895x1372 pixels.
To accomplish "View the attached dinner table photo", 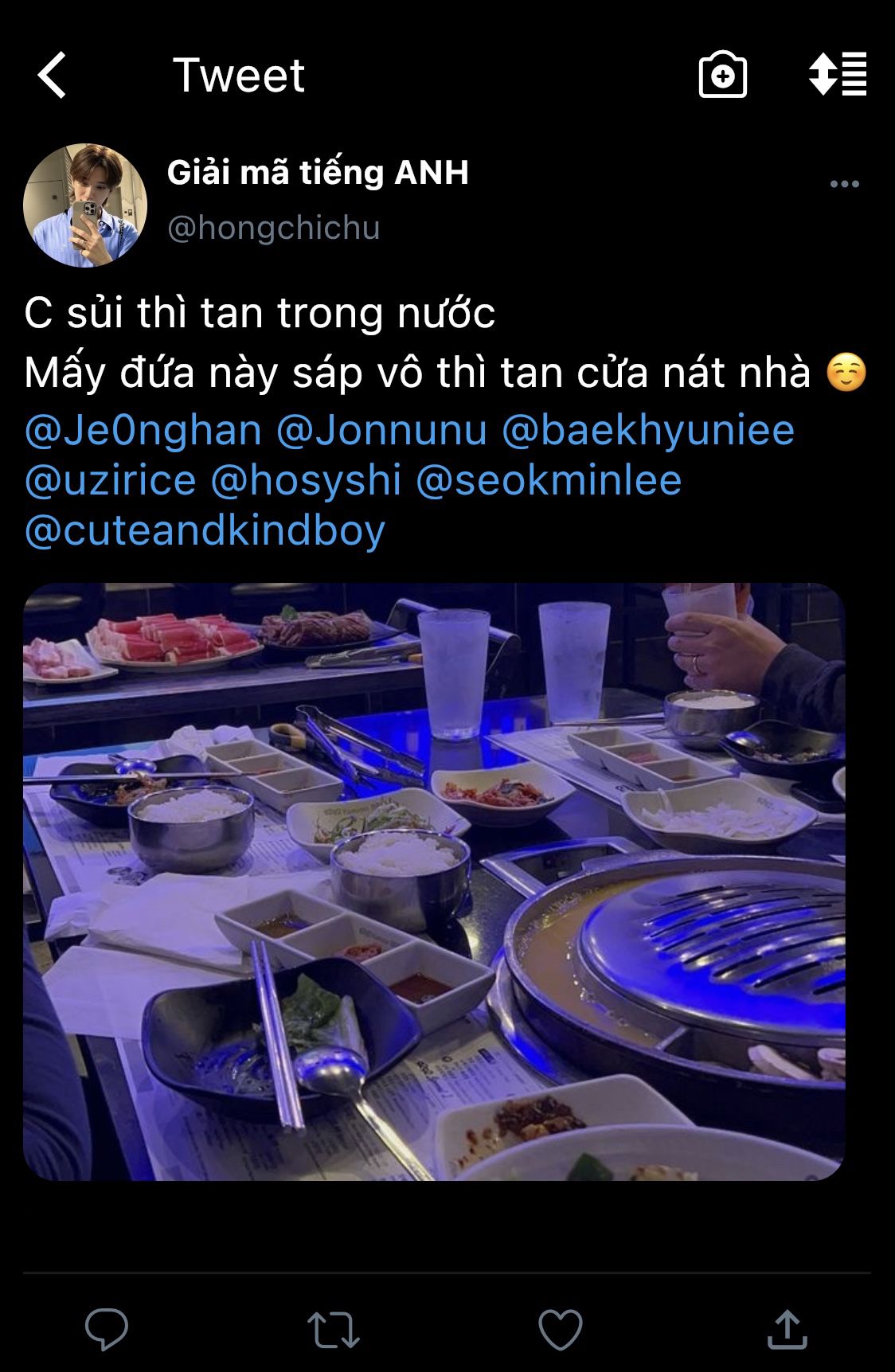I will [434, 881].
